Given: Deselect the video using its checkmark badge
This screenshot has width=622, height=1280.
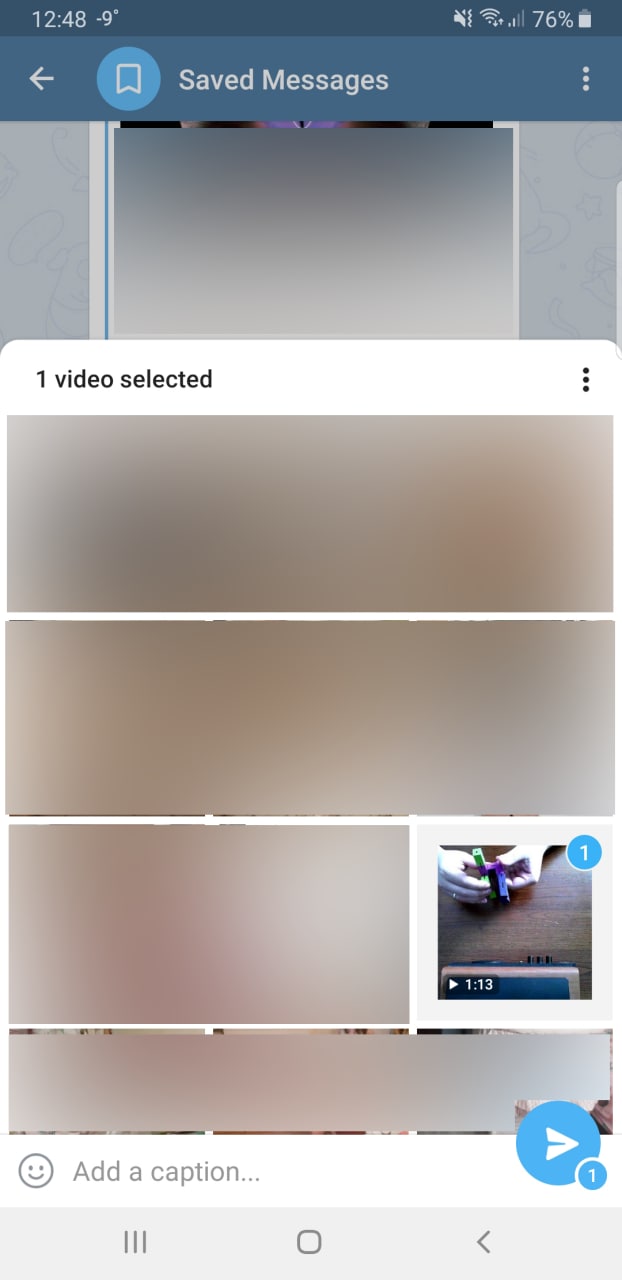Looking at the screenshot, I should (x=584, y=853).
